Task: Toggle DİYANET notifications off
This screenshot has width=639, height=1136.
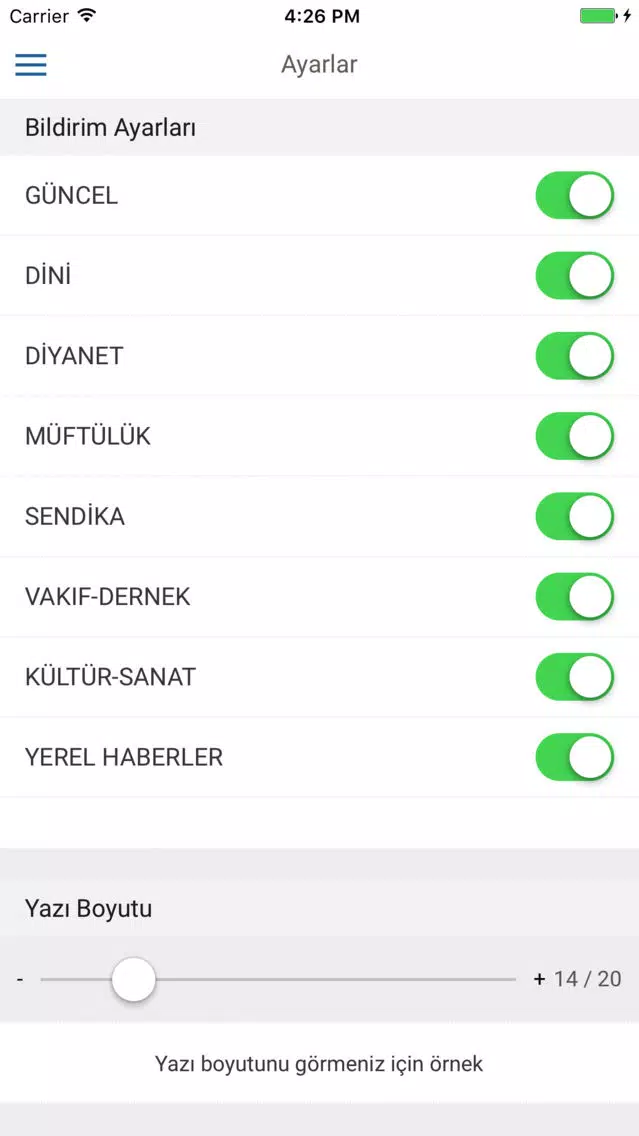Action: (575, 356)
